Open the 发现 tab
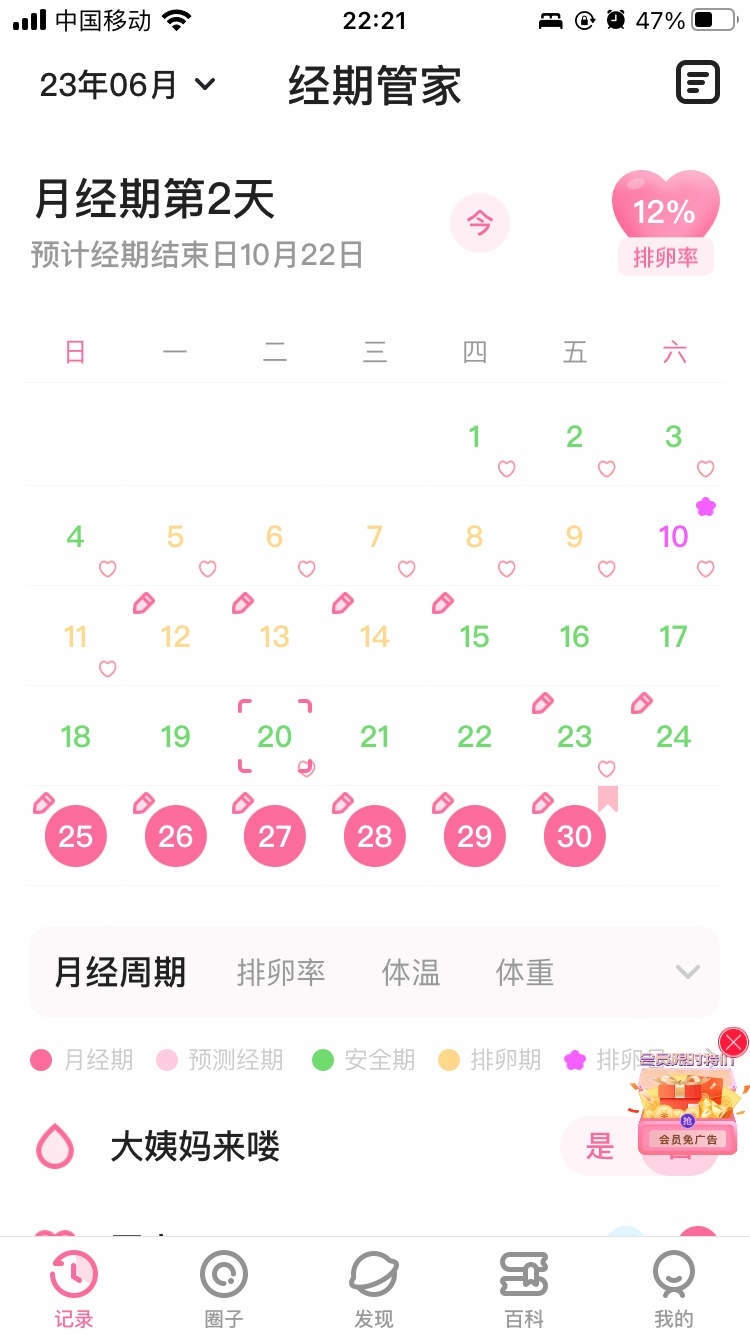 (x=374, y=1288)
